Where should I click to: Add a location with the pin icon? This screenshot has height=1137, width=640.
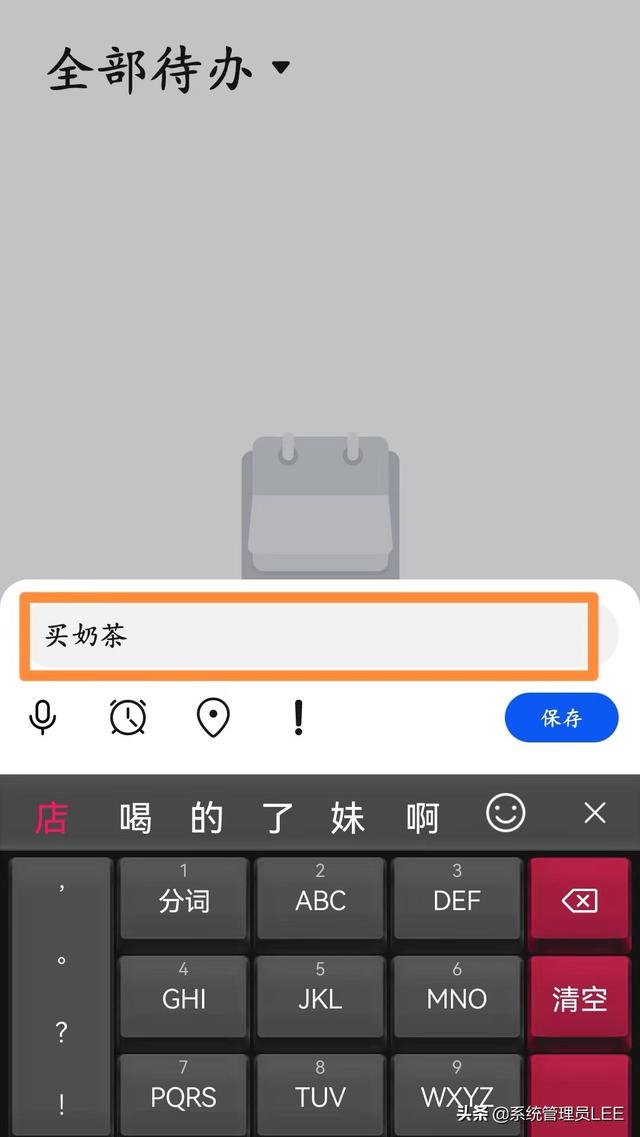(x=213, y=718)
